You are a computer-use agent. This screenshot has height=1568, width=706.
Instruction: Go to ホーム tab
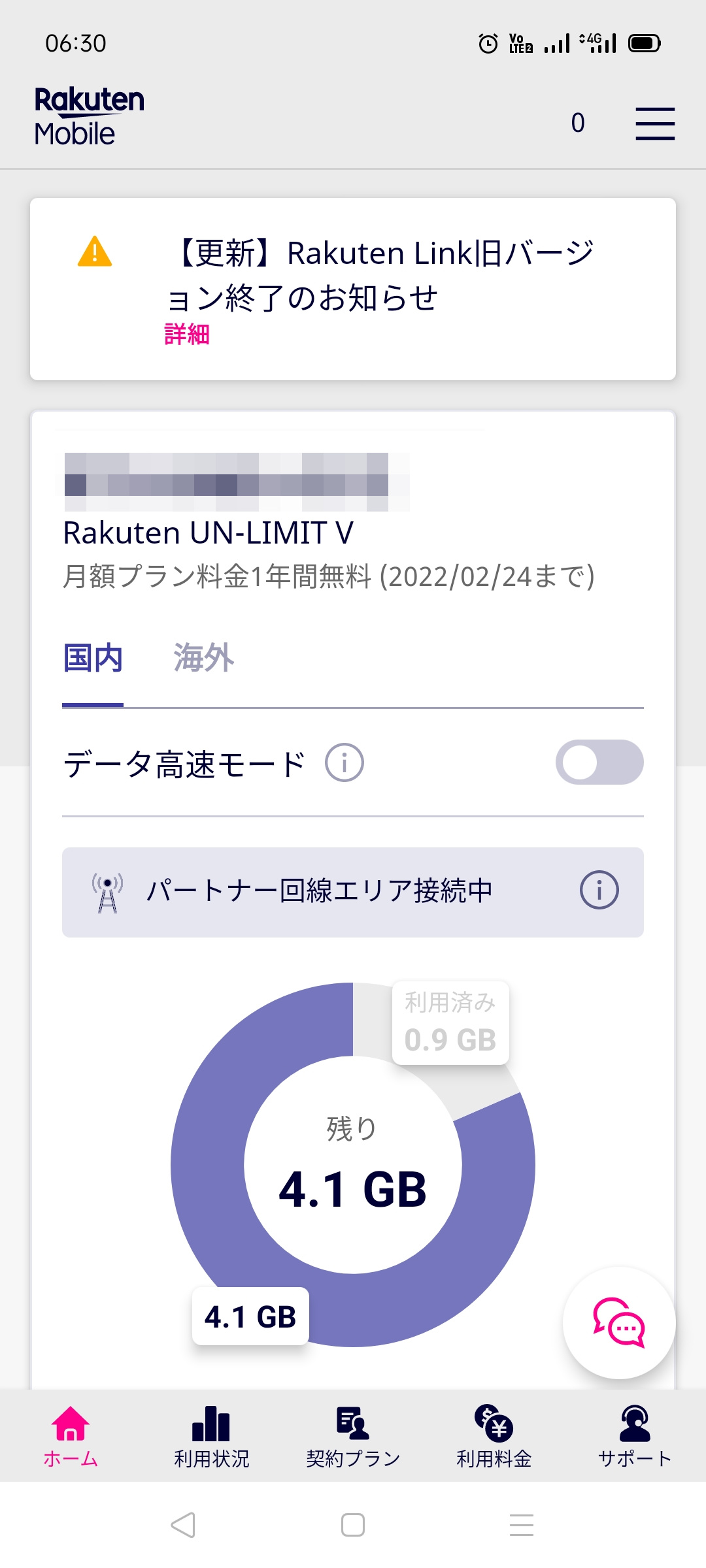coord(71,1435)
